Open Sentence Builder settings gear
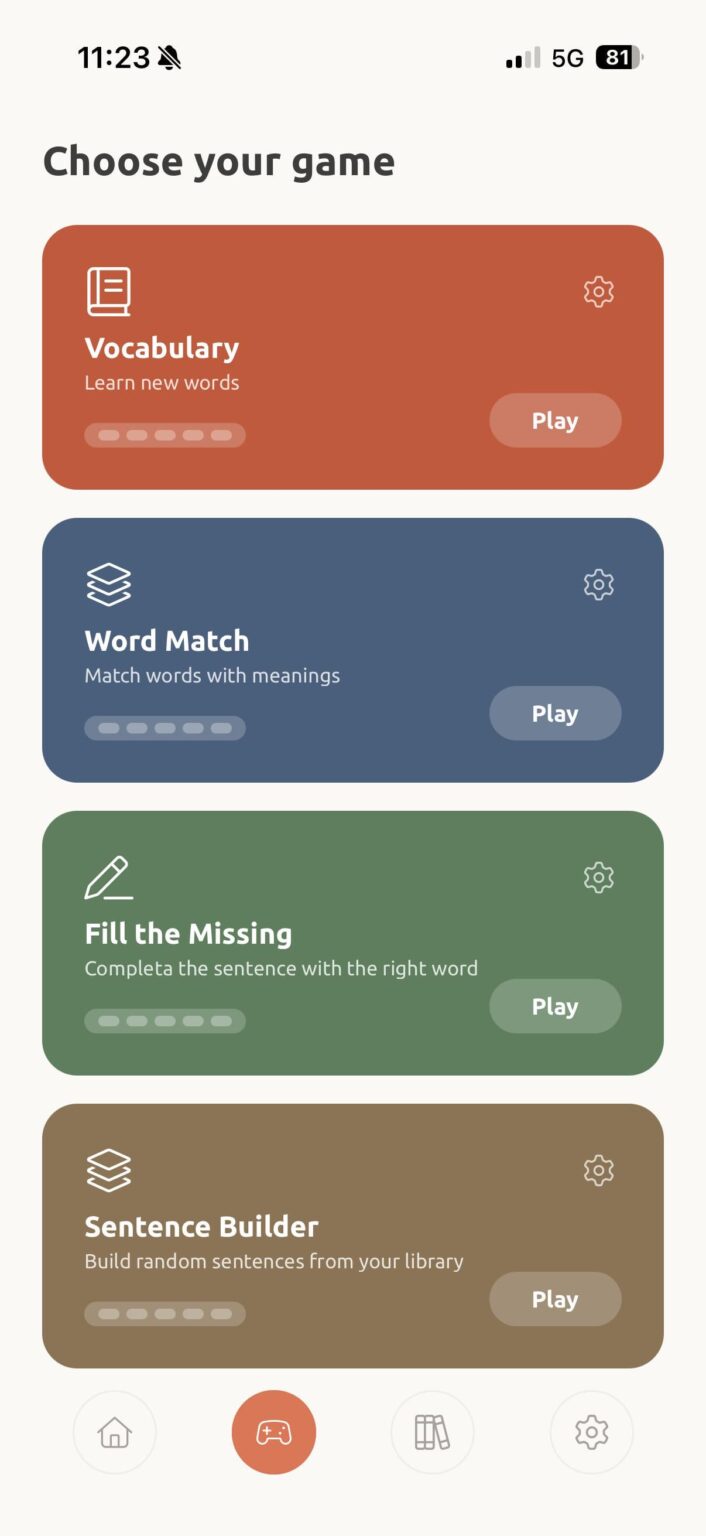 pos(598,1171)
